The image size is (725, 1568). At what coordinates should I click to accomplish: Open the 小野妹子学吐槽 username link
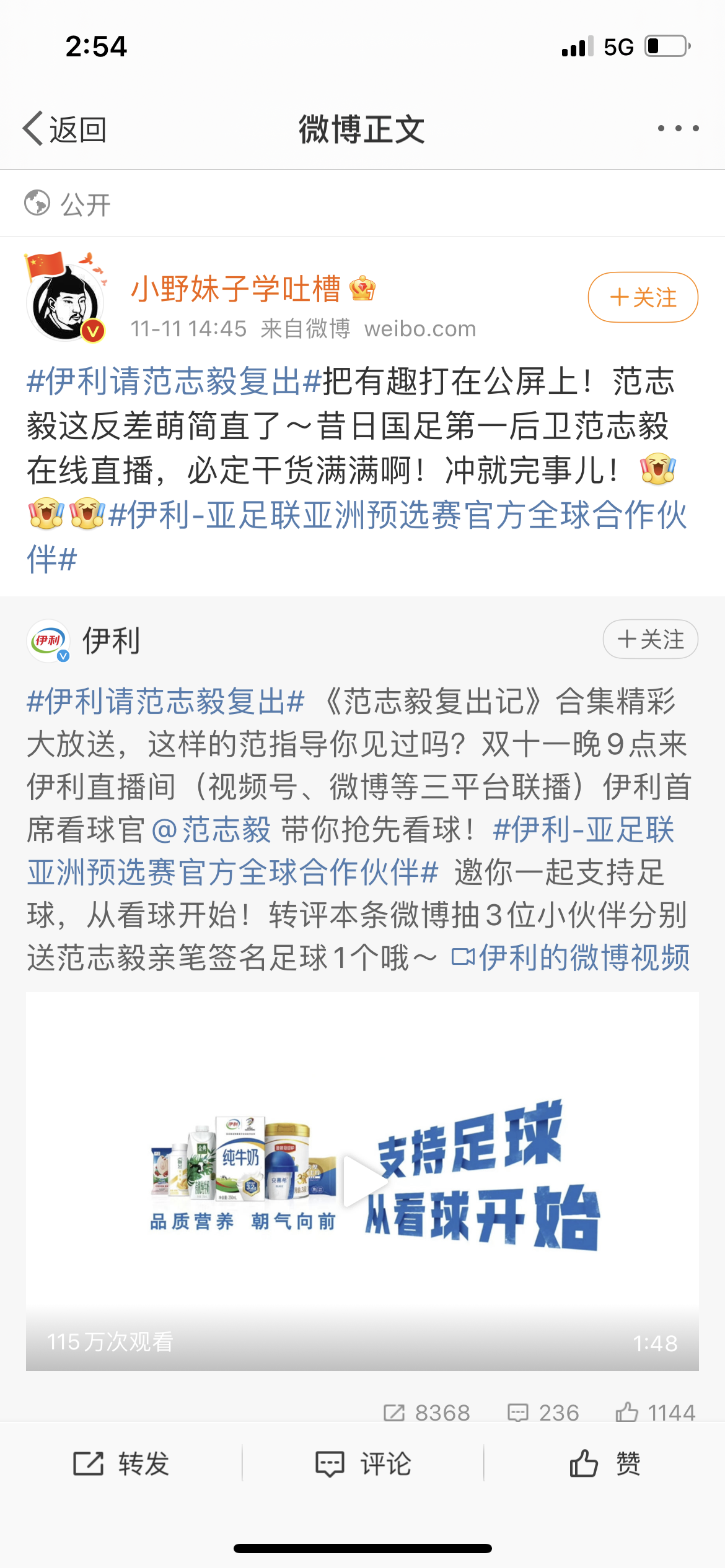point(235,289)
